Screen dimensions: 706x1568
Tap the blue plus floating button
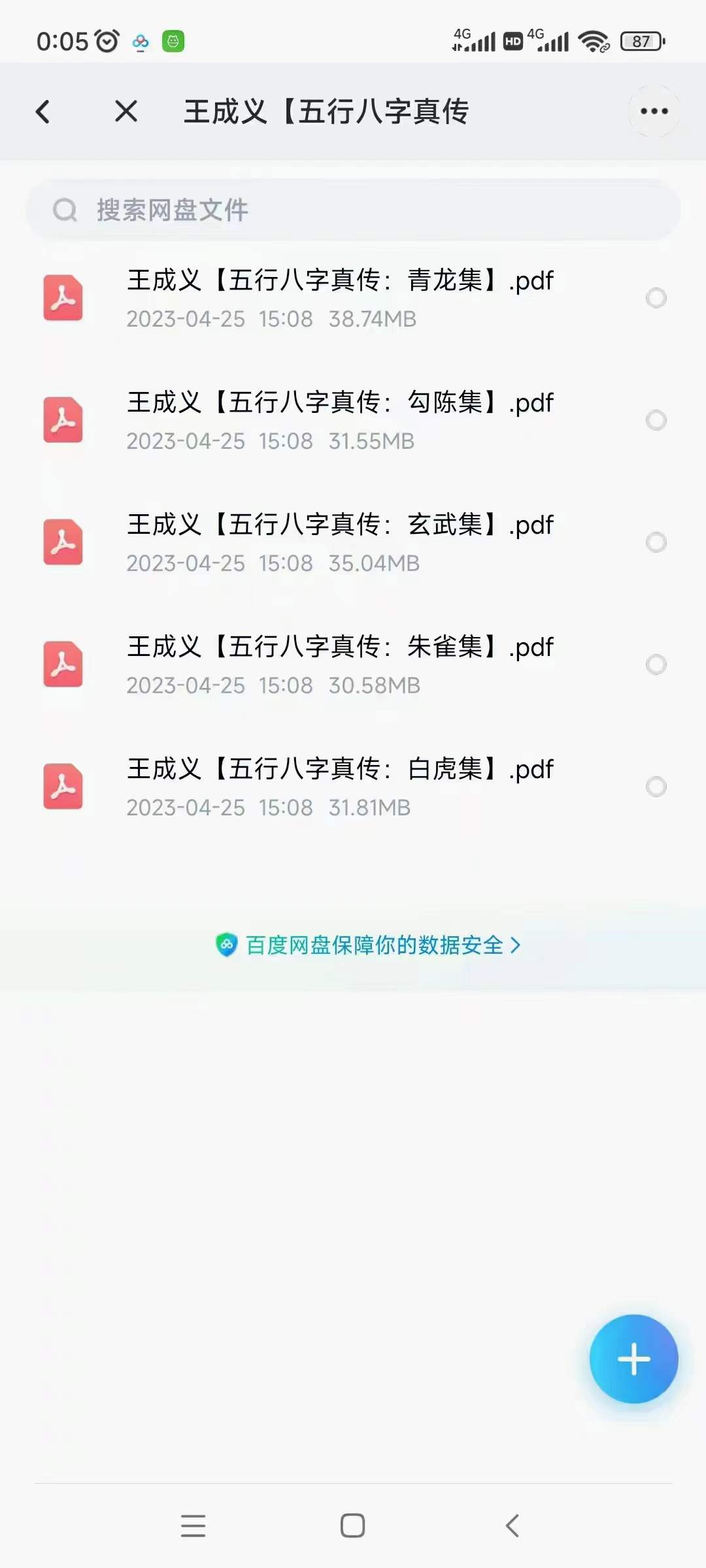pyautogui.click(x=633, y=1358)
